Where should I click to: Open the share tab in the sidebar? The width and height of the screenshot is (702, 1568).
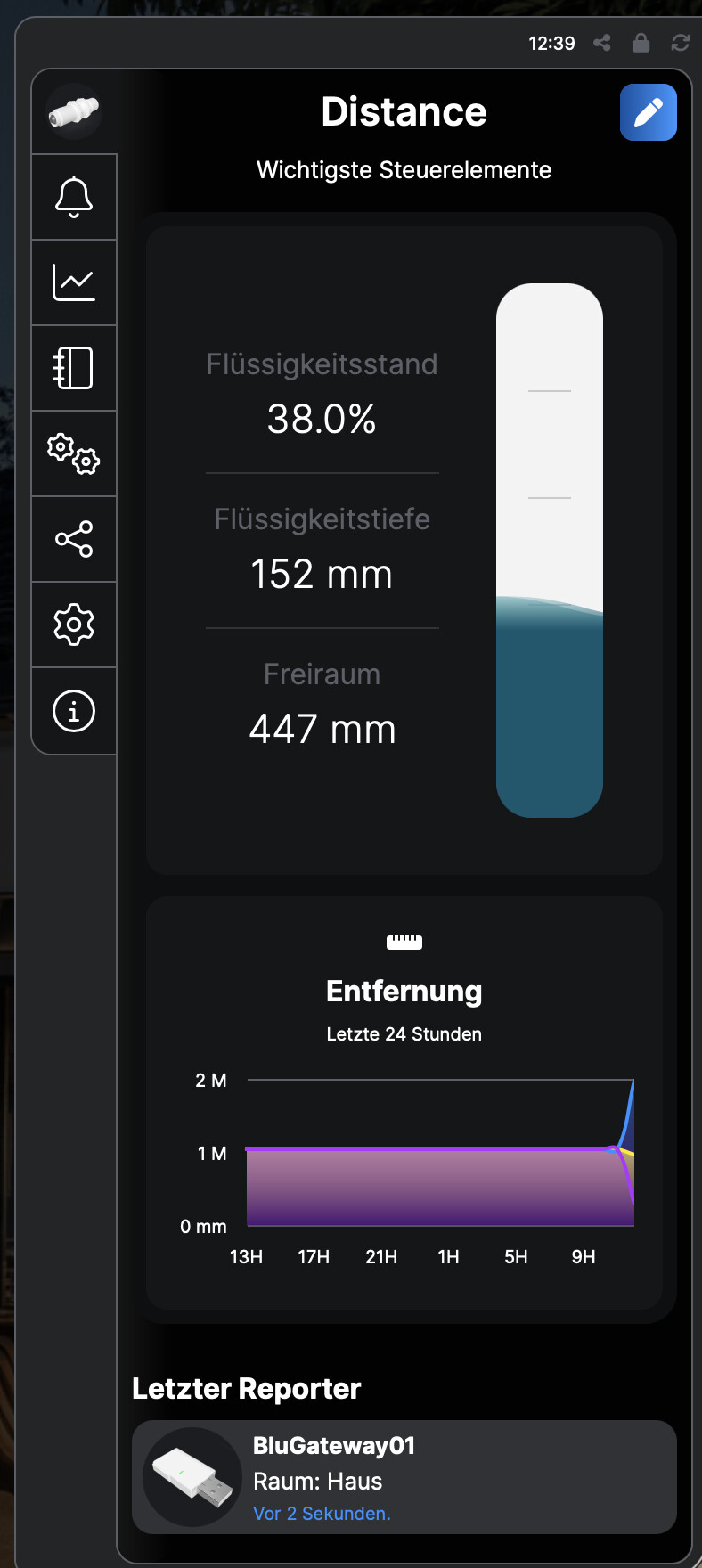click(74, 539)
